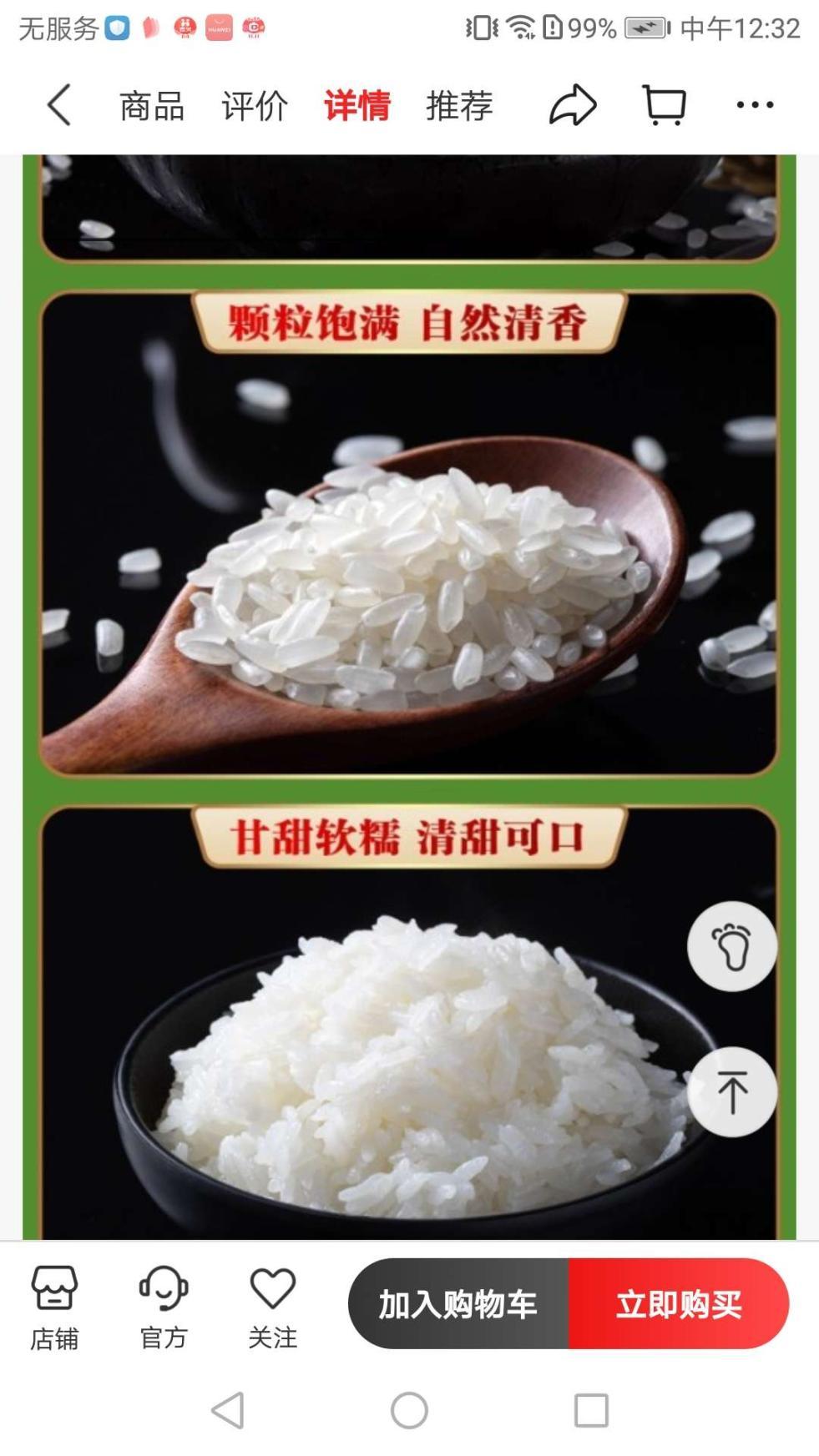Tap the back-to-top arrow button
Image resolution: width=819 pixels, height=1456 pixels.
pyautogui.click(x=732, y=1091)
